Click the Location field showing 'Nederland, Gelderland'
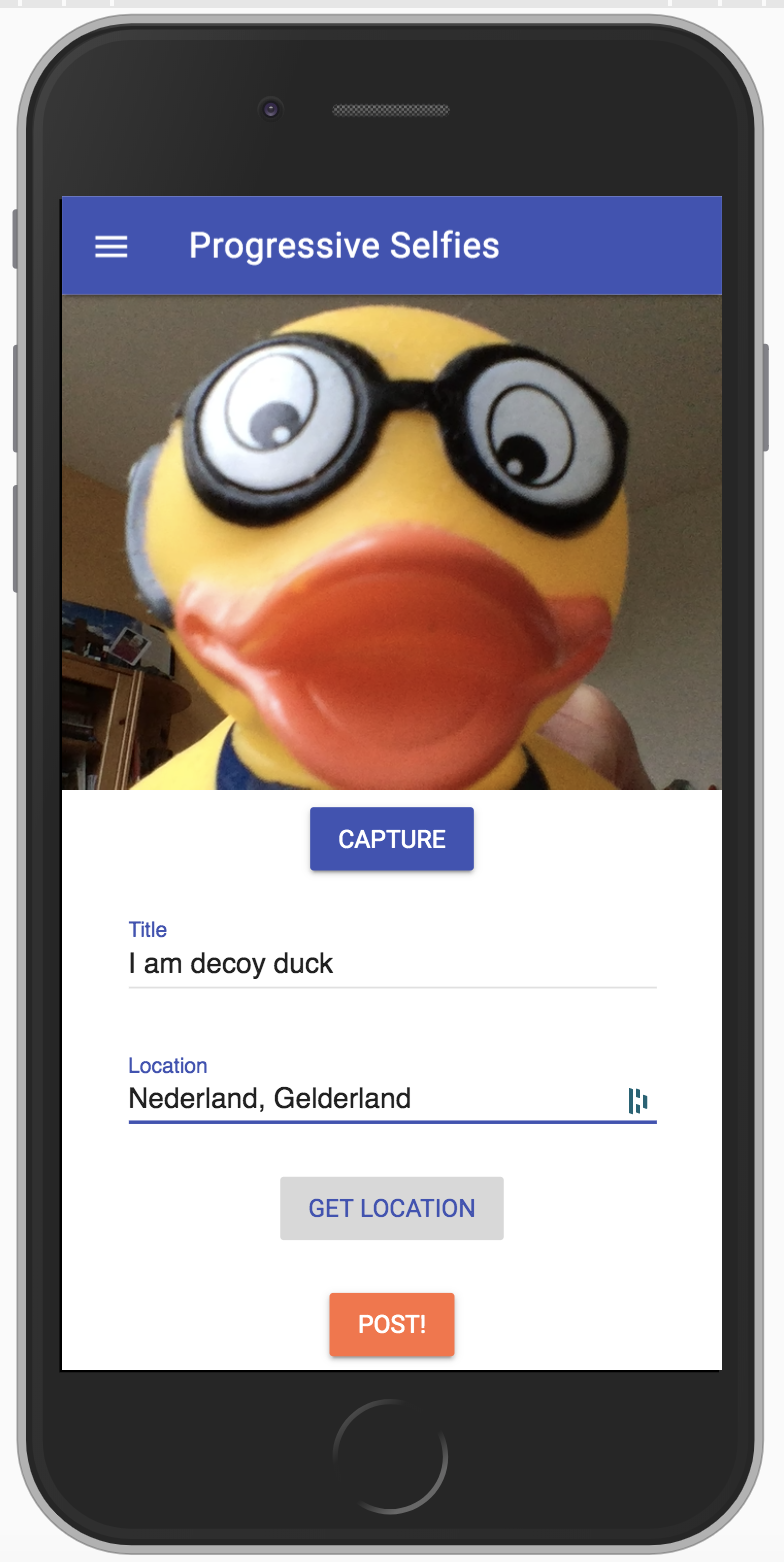 300,1098
